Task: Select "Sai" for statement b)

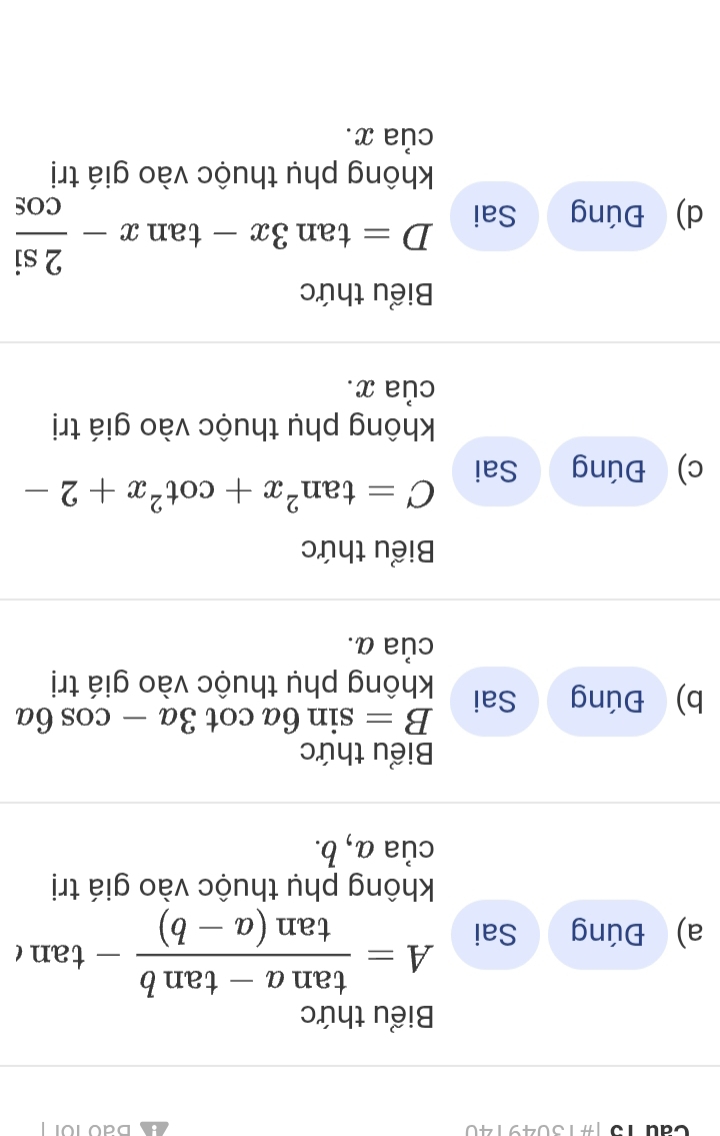Action: (496, 702)
